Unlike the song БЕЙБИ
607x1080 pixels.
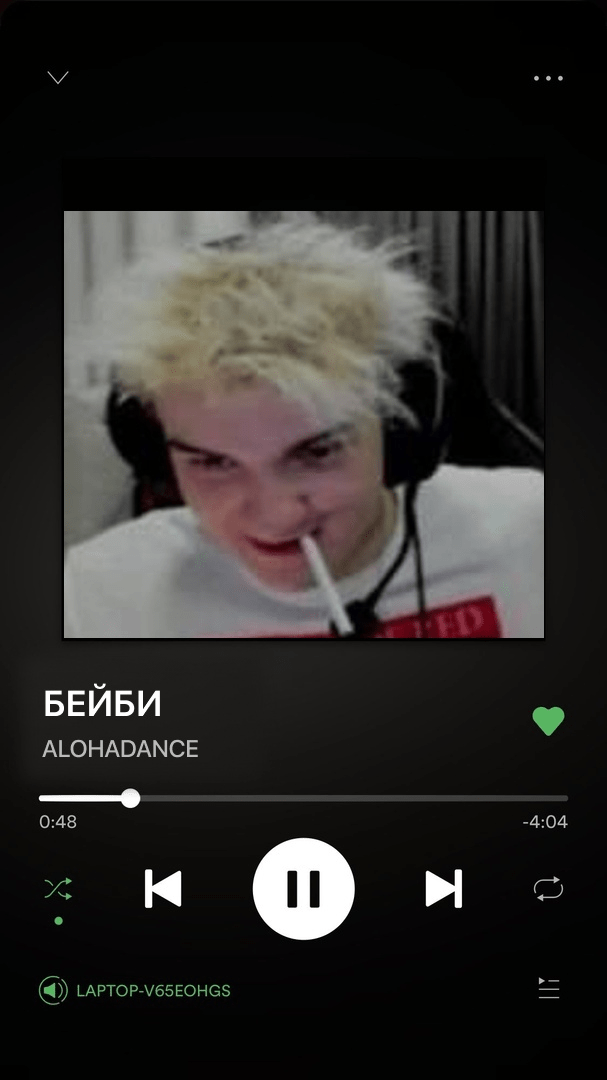coord(548,721)
